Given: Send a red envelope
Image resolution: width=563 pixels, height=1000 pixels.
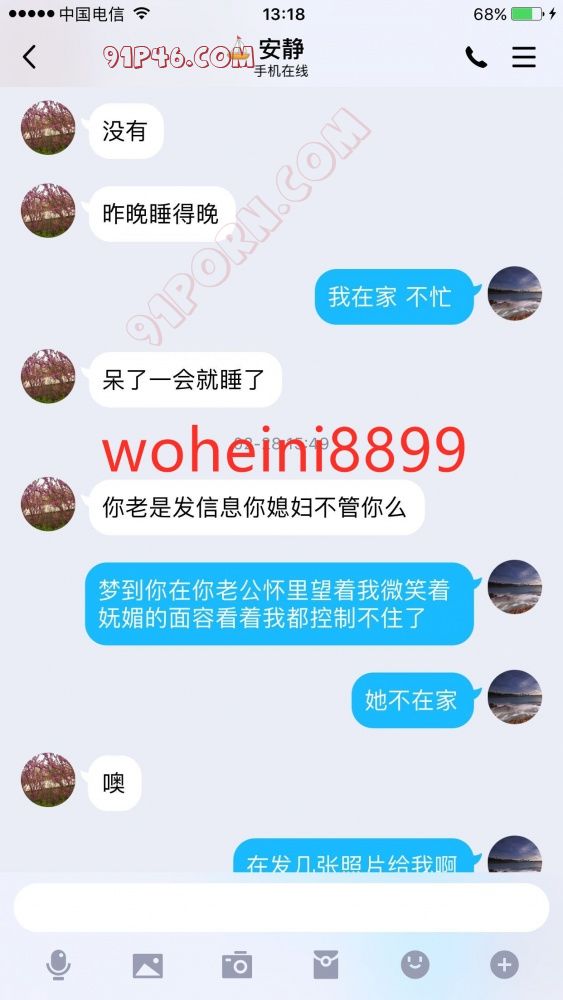Looking at the screenshot, I should click(x=326, y=965).
